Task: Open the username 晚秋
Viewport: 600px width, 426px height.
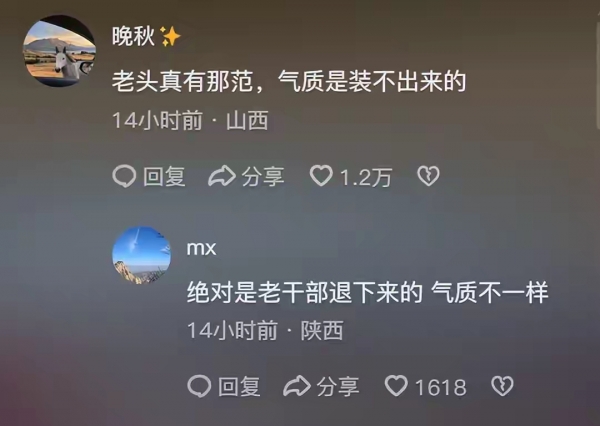Action: coord(133,37)
